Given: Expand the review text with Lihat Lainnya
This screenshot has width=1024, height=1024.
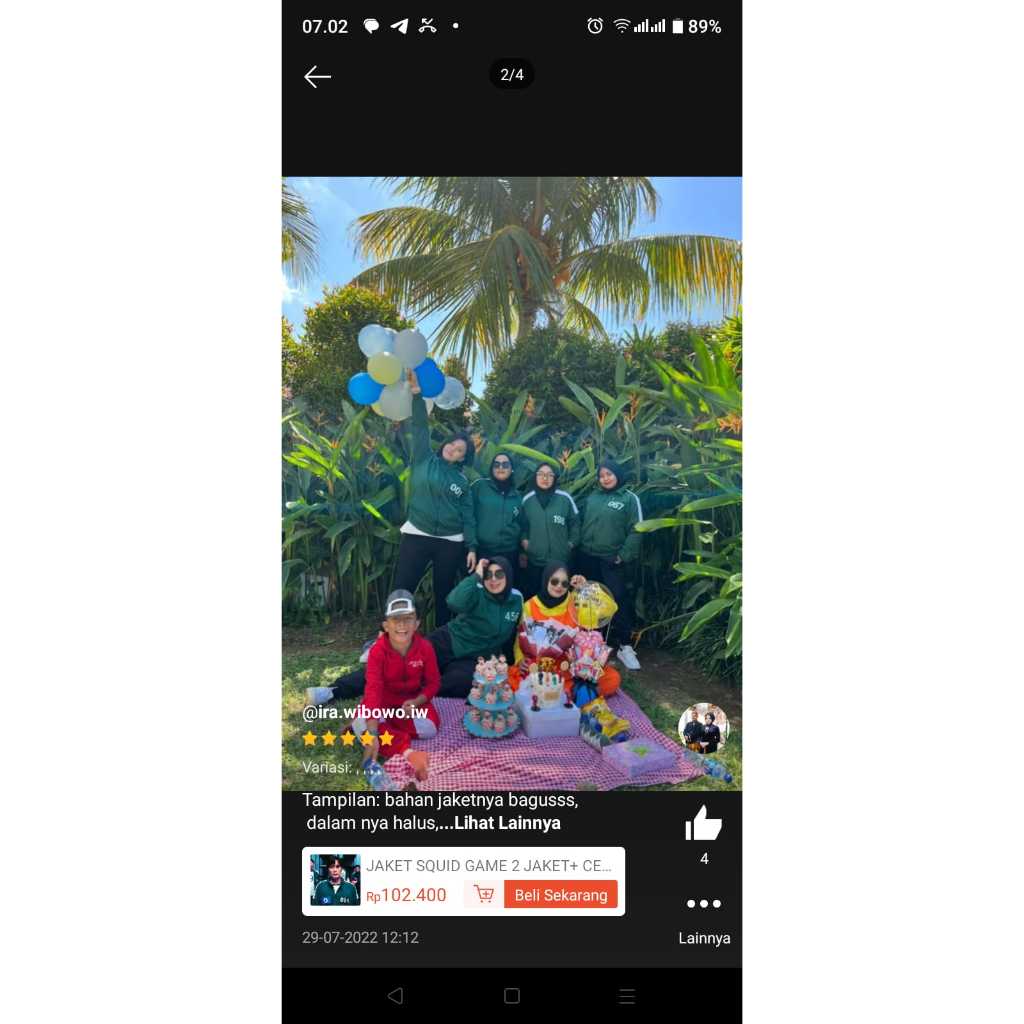Looking at the screenshot, I should (507, 823).
